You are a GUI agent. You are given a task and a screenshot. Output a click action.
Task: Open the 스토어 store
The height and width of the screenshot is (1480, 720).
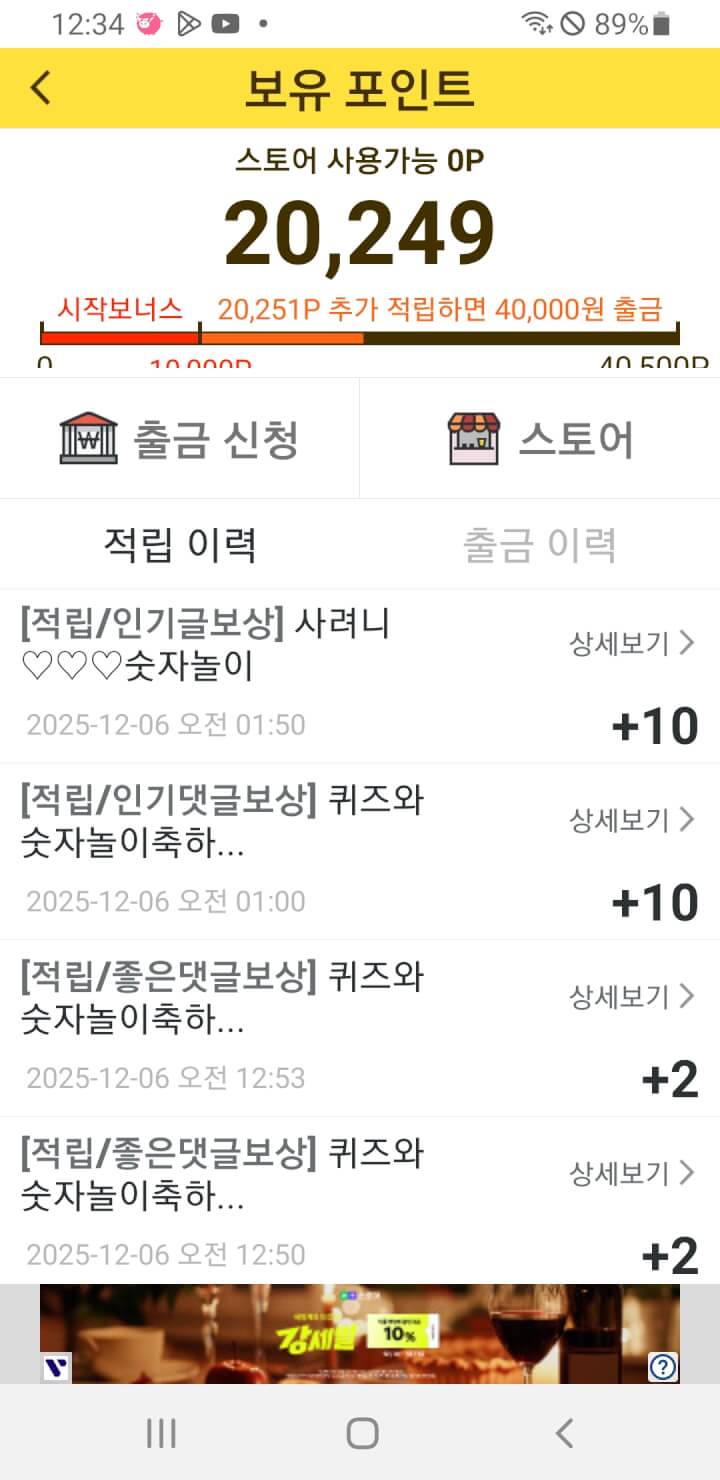[540, 438]
